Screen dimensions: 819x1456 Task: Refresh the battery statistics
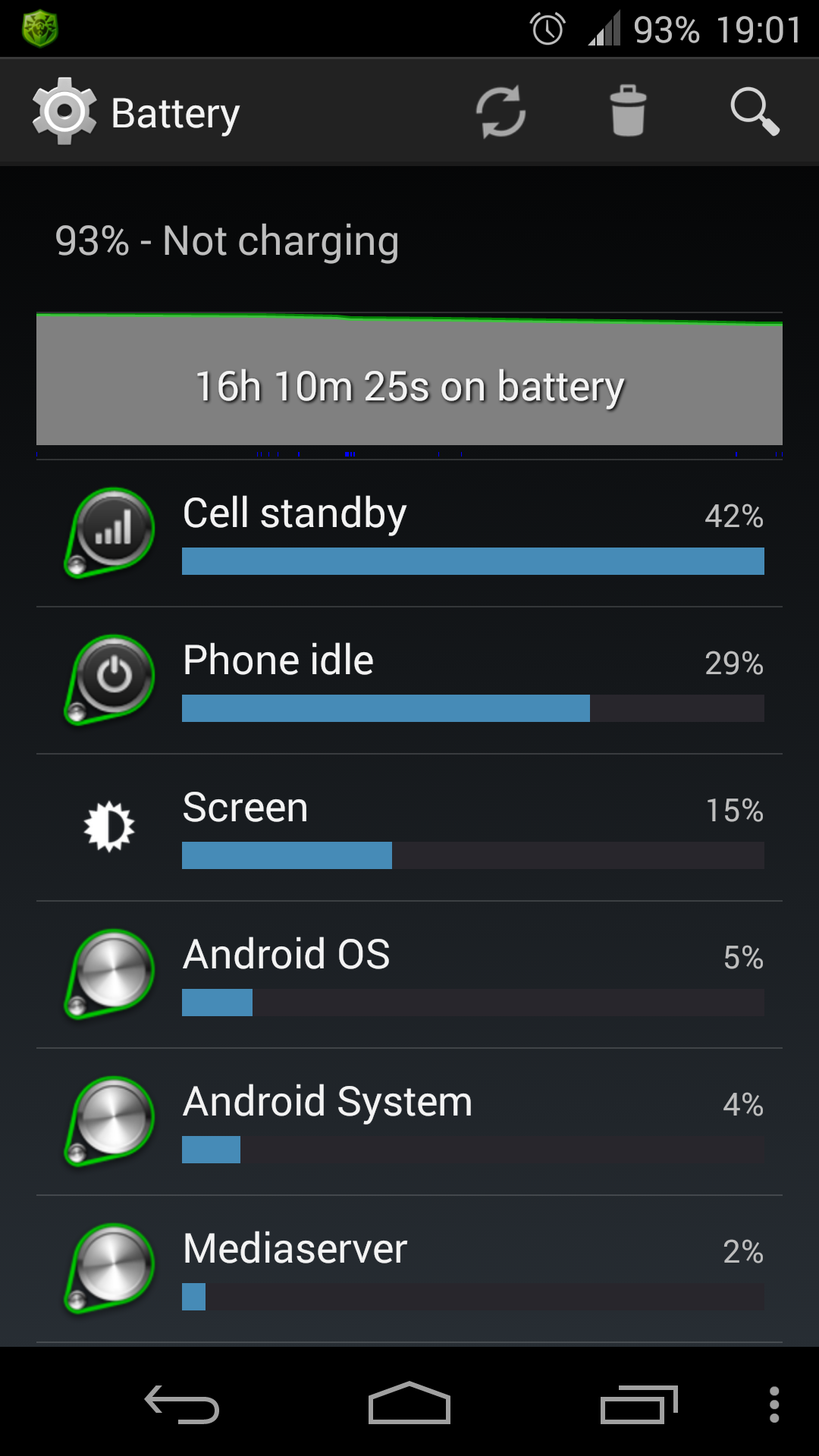(500, 112)
